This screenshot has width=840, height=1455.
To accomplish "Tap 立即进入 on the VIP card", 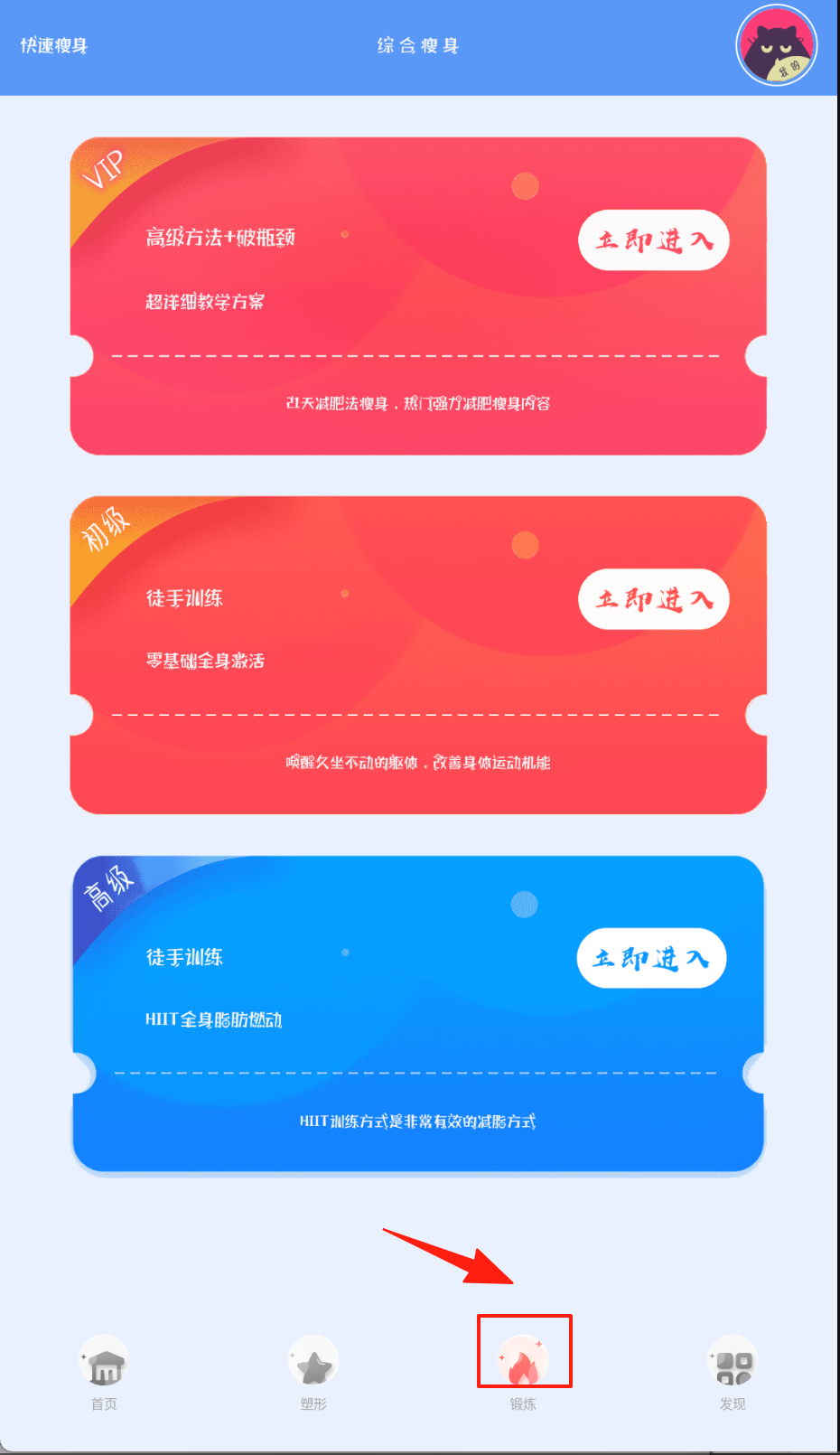I will 653,240.
